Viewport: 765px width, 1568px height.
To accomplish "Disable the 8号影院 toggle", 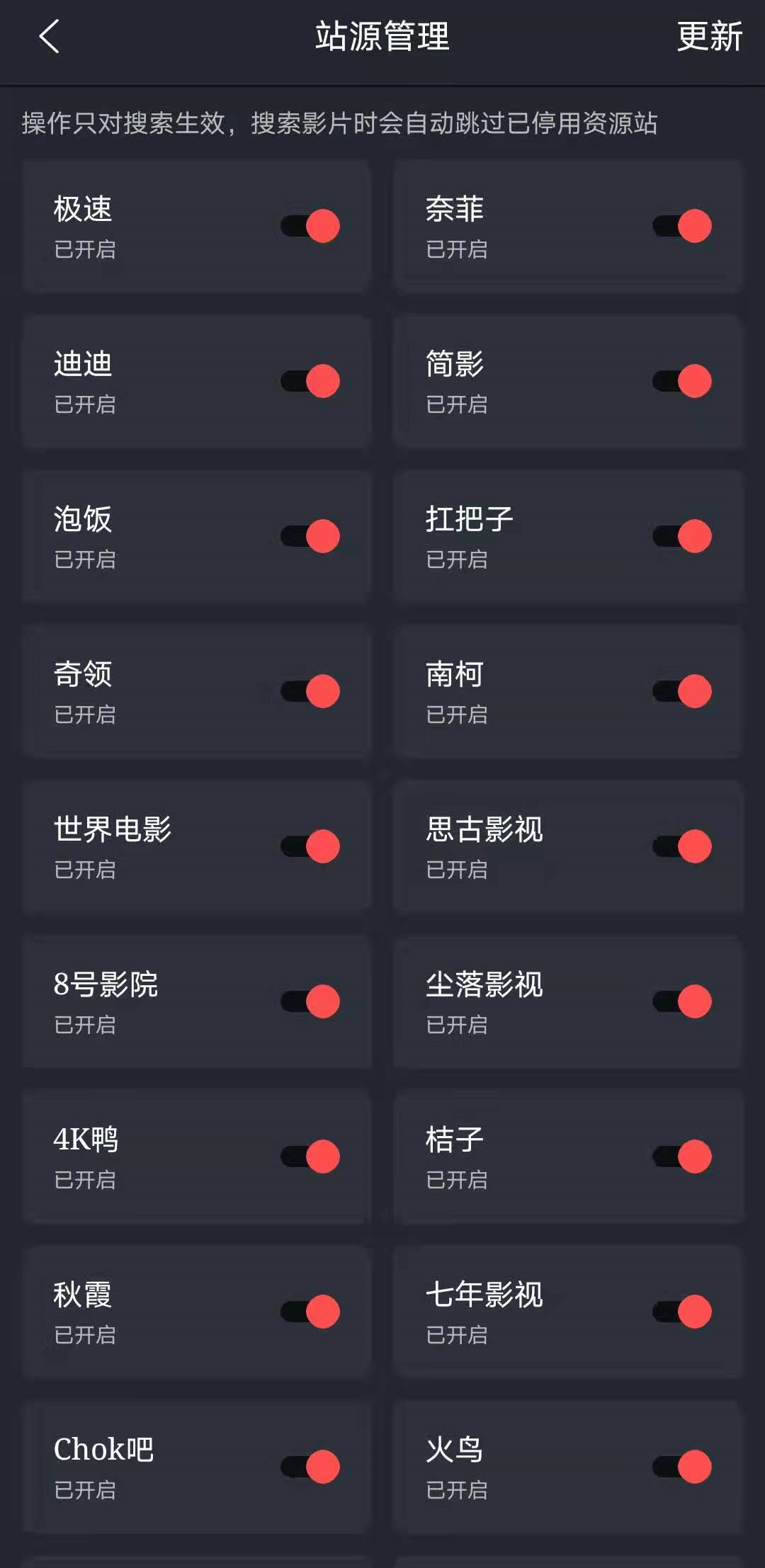I will (x=310, y=1001).
